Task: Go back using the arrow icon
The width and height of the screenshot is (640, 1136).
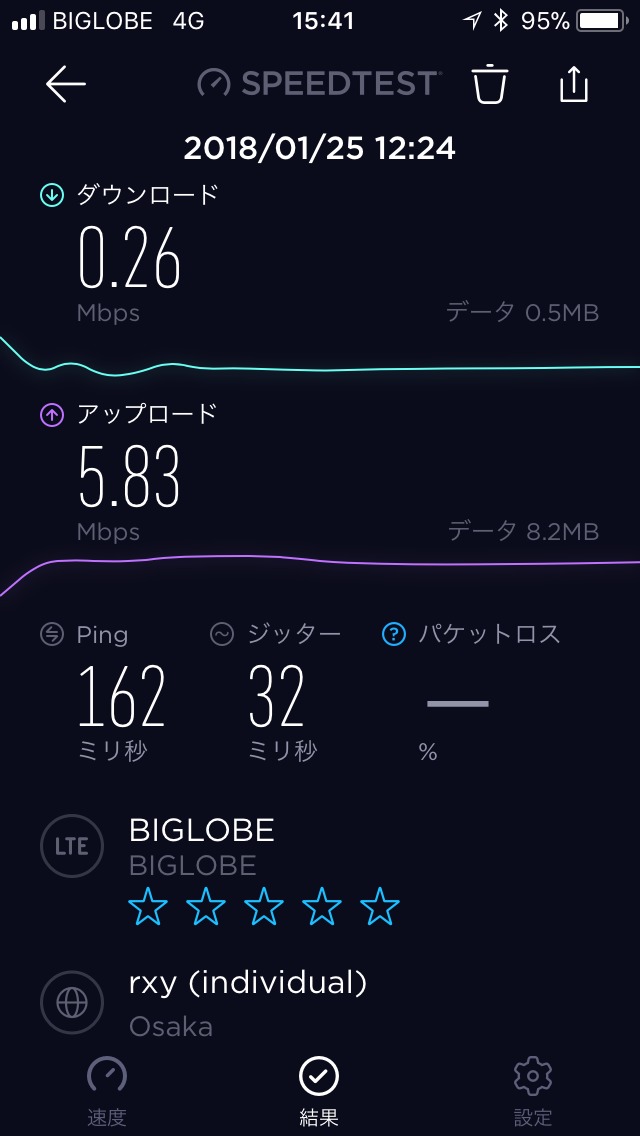Action: tap(66, 85)
